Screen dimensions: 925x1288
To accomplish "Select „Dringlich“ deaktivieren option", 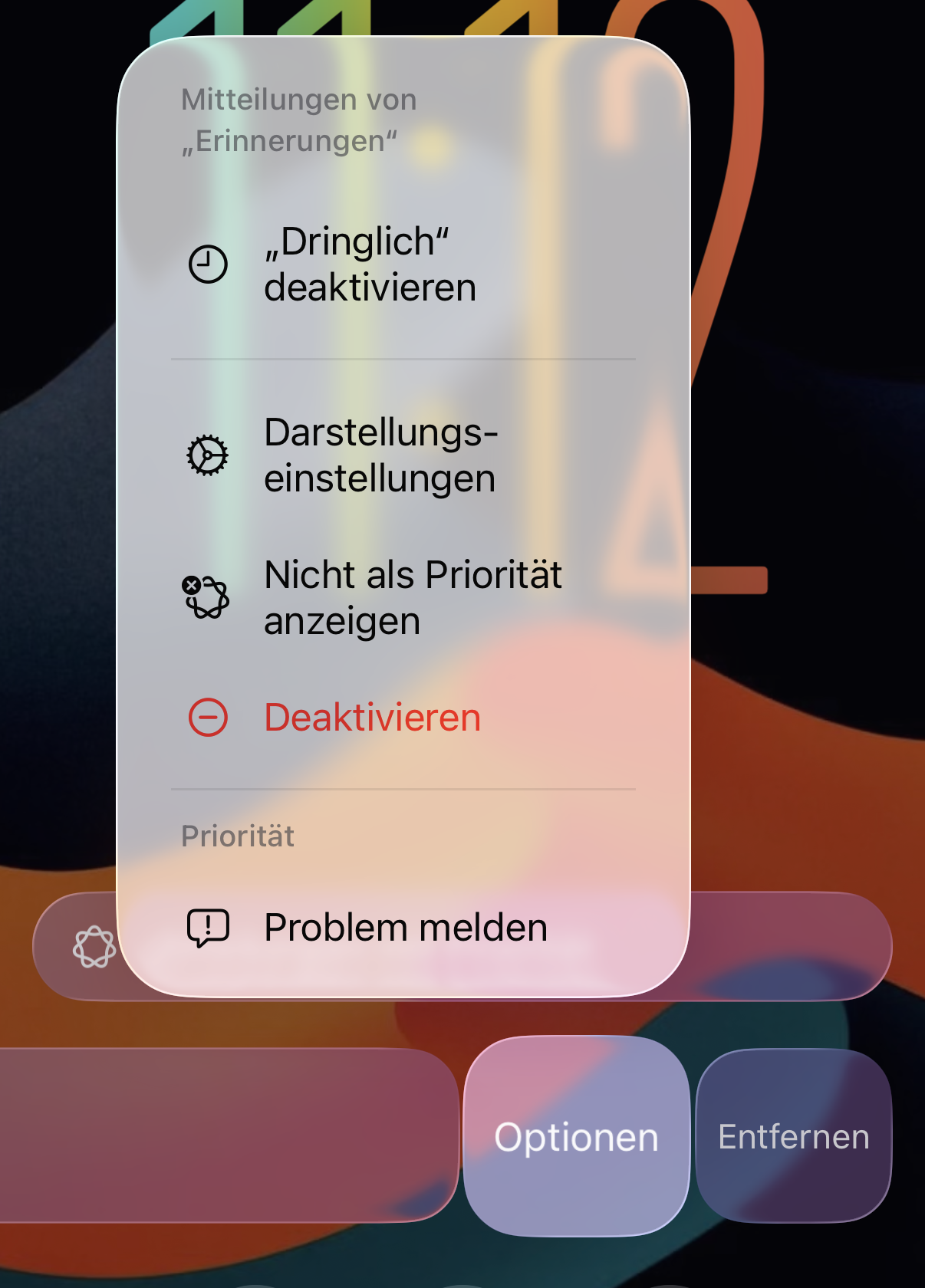I will pyautogui.click(x=370, y=264).
